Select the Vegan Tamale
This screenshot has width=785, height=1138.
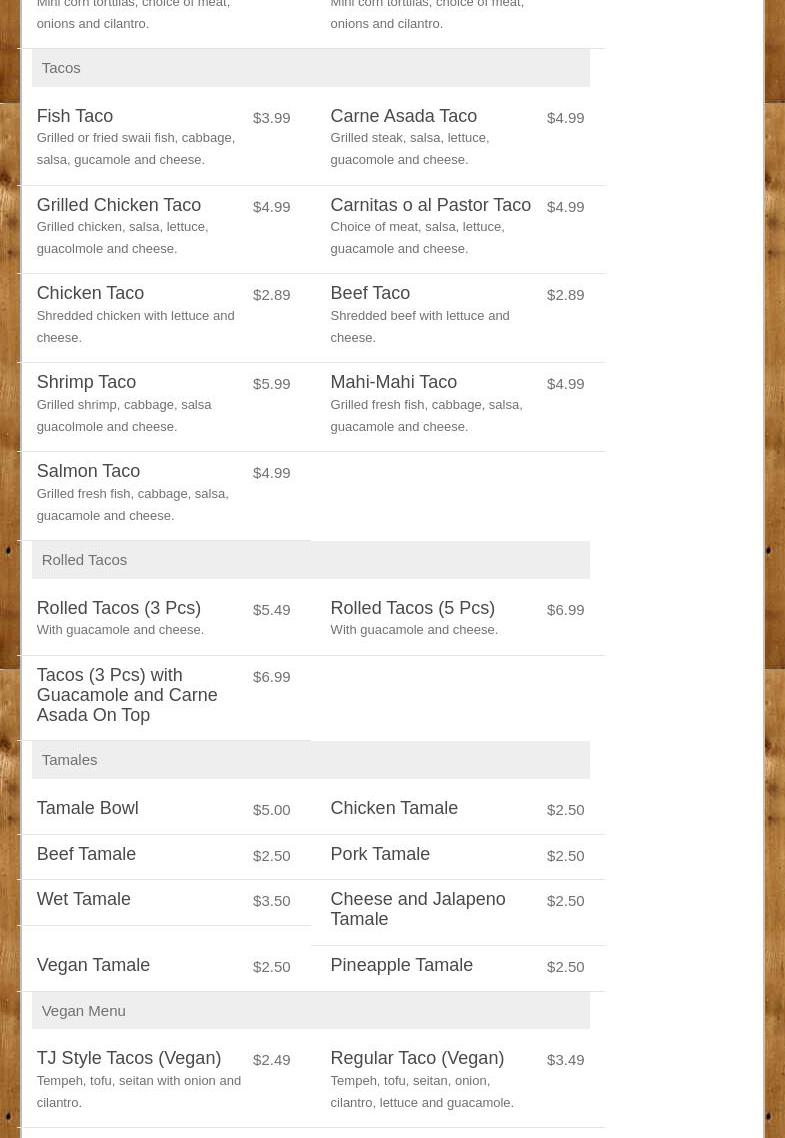click(x=93, y=965)
